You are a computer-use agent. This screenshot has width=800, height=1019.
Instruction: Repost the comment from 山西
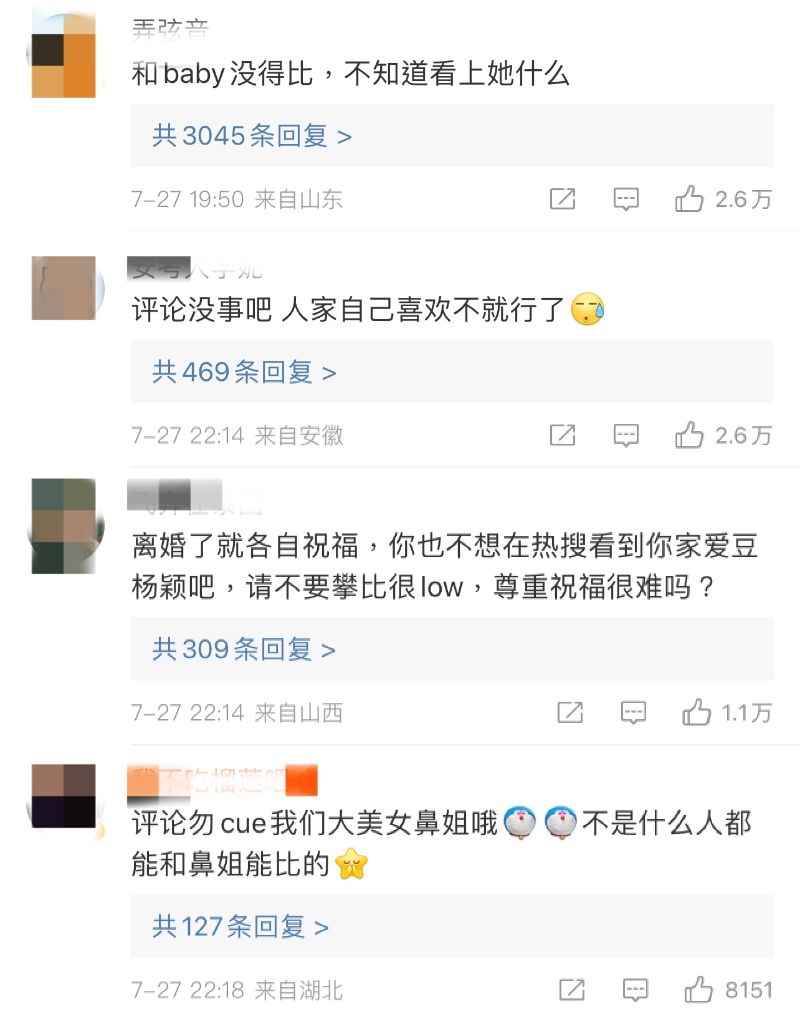(570, 712)
